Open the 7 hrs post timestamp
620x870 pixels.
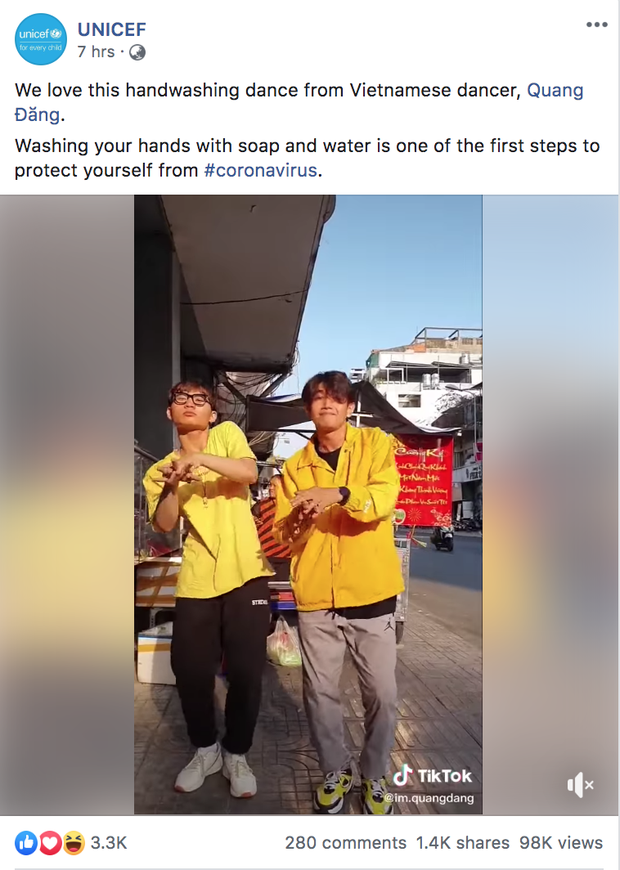click(x=97, y=51)
